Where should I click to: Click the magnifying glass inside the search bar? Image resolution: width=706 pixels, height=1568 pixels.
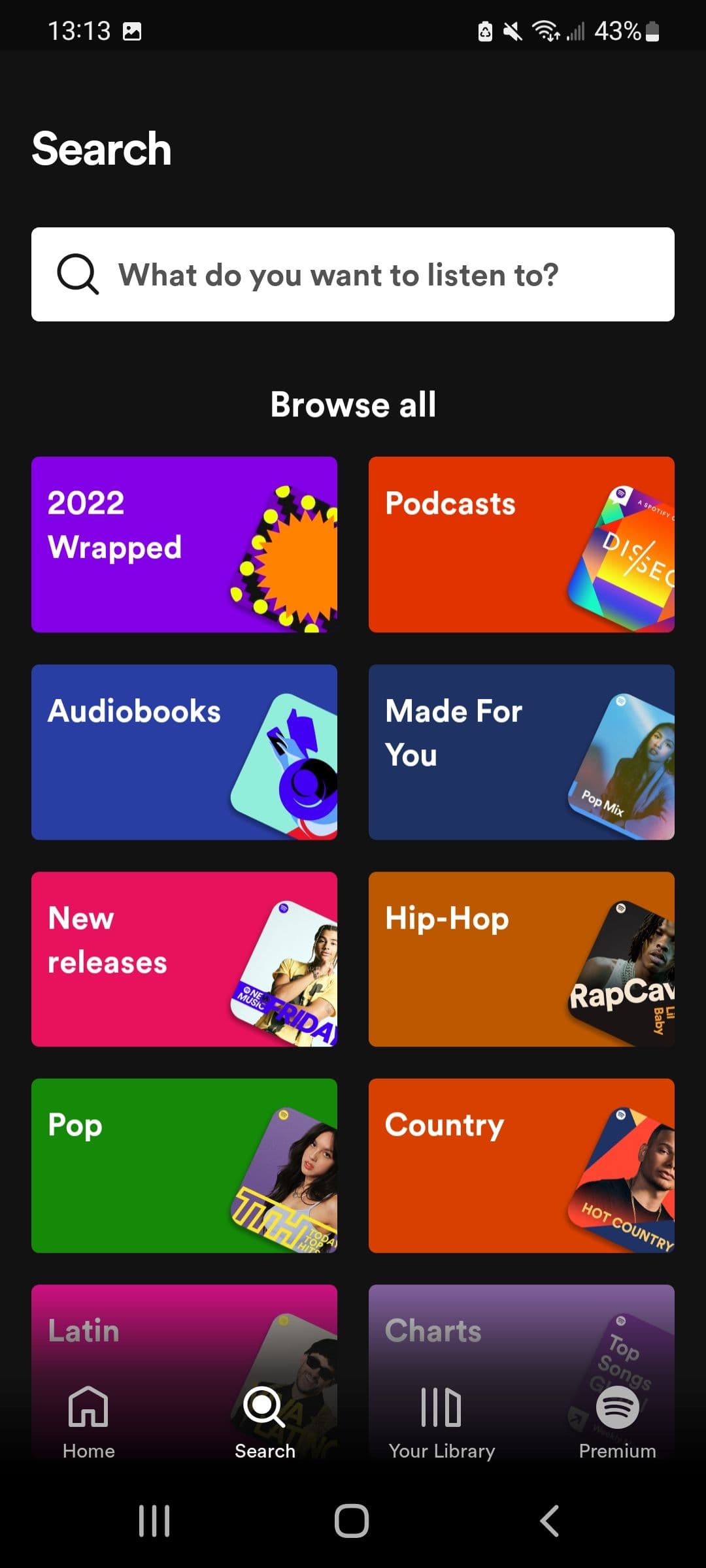point(77,274)
